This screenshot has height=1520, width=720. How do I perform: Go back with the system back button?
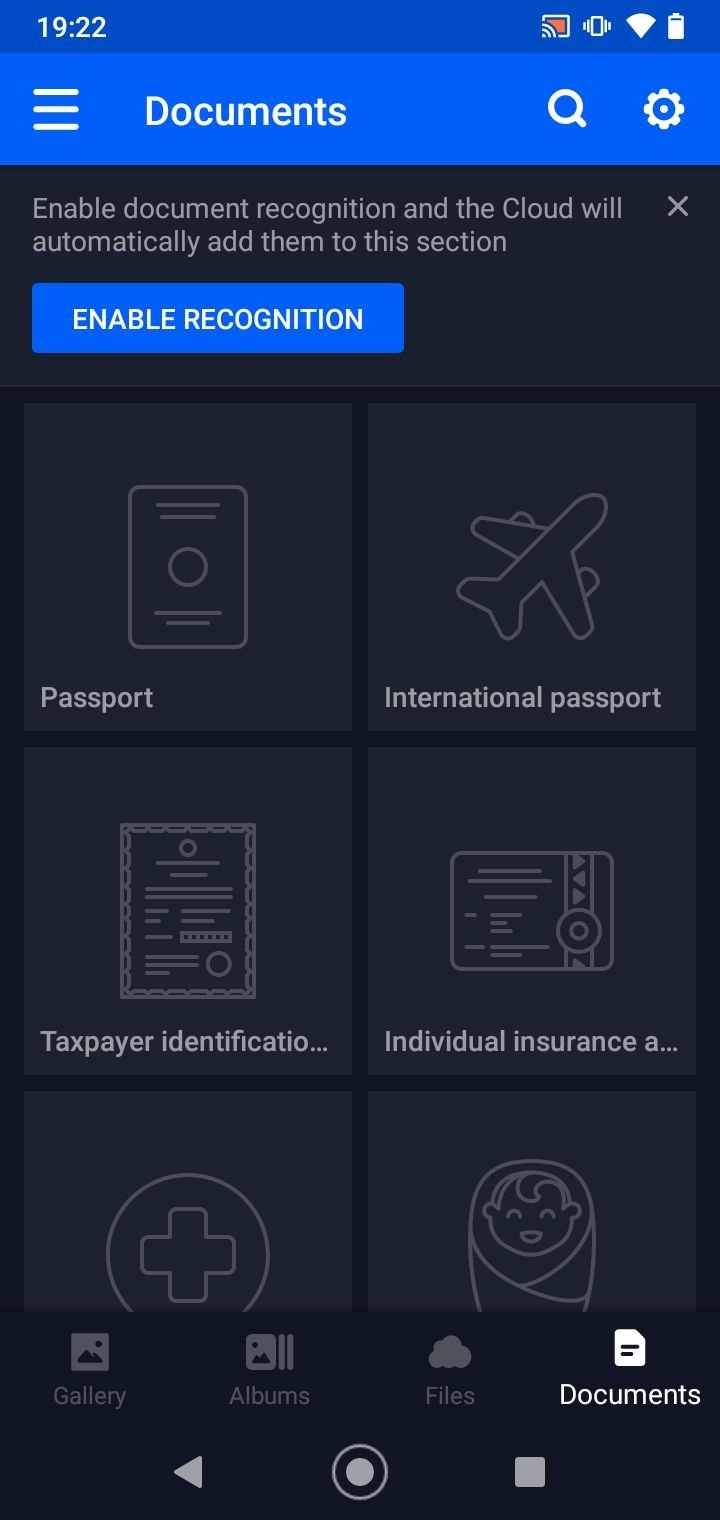188,1471
